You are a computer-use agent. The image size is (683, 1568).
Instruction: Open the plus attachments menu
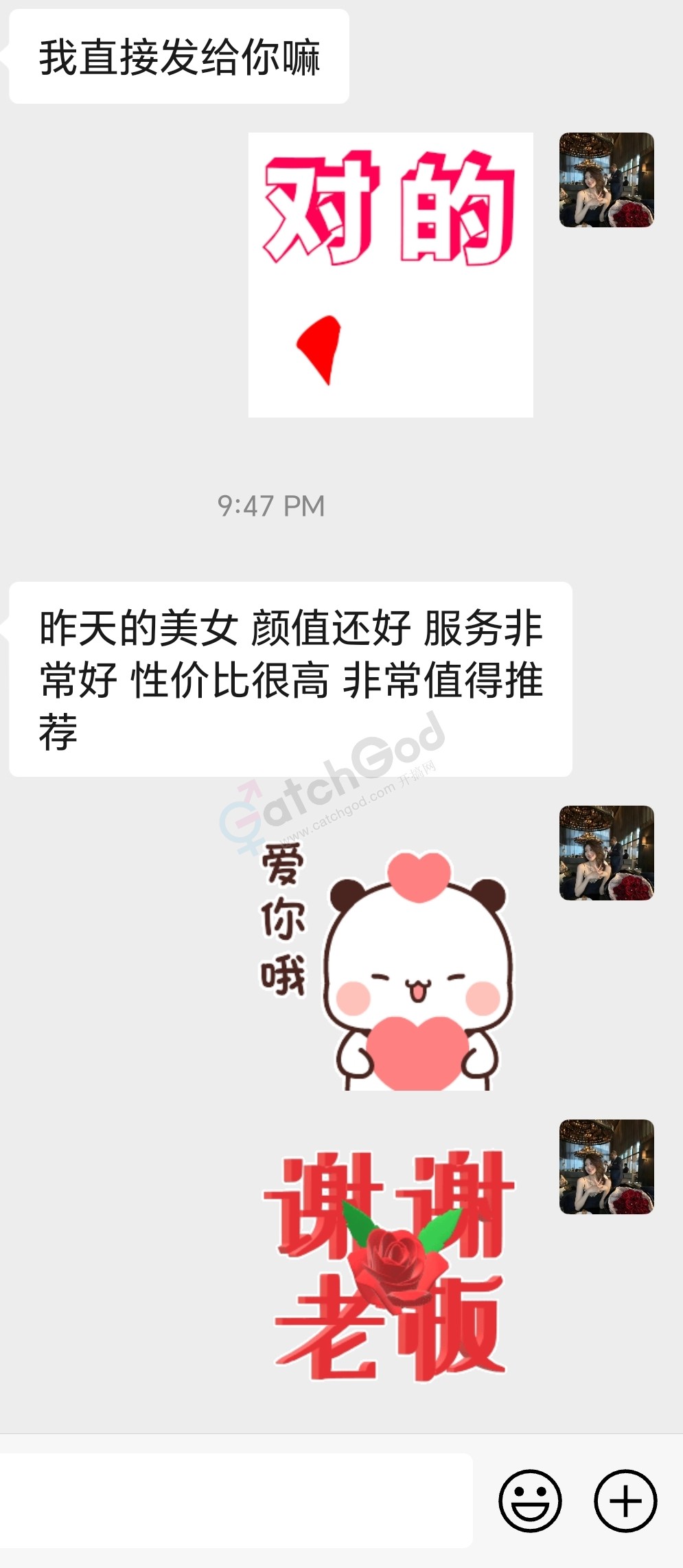pyautogui.click(x=625, y=1501)
